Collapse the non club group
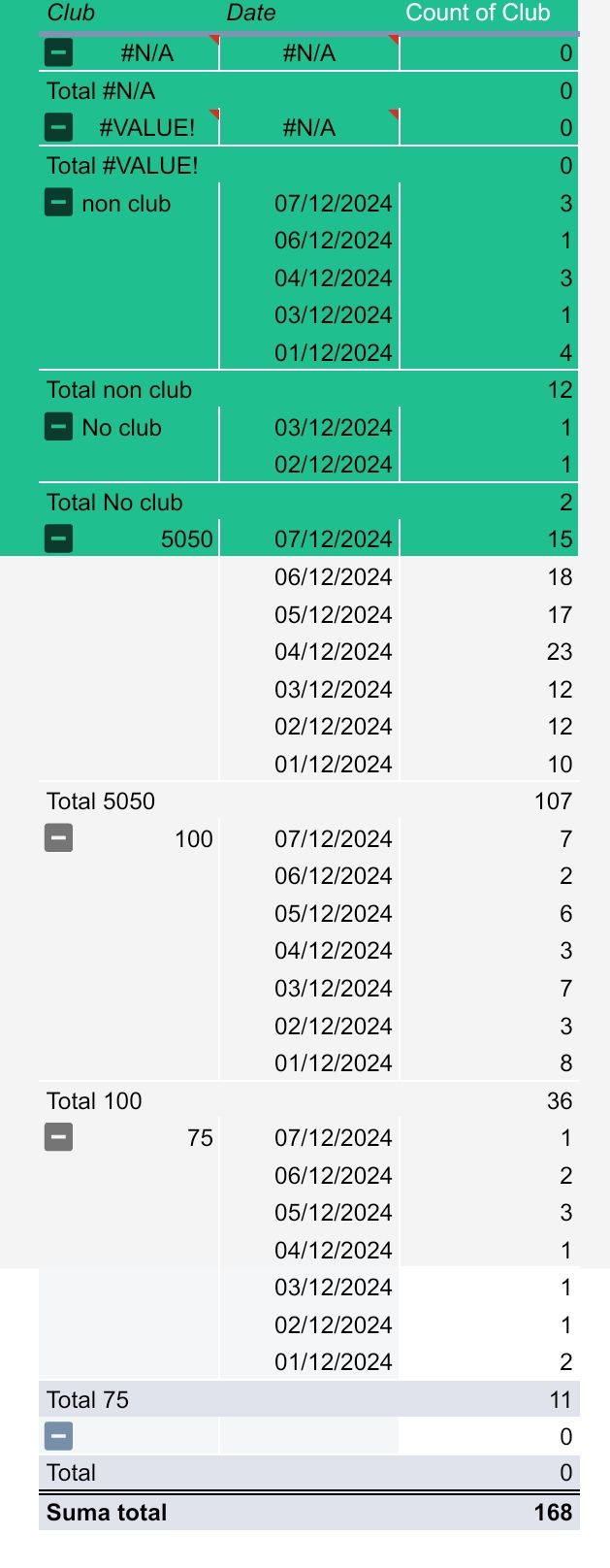 tap(58, 203)
